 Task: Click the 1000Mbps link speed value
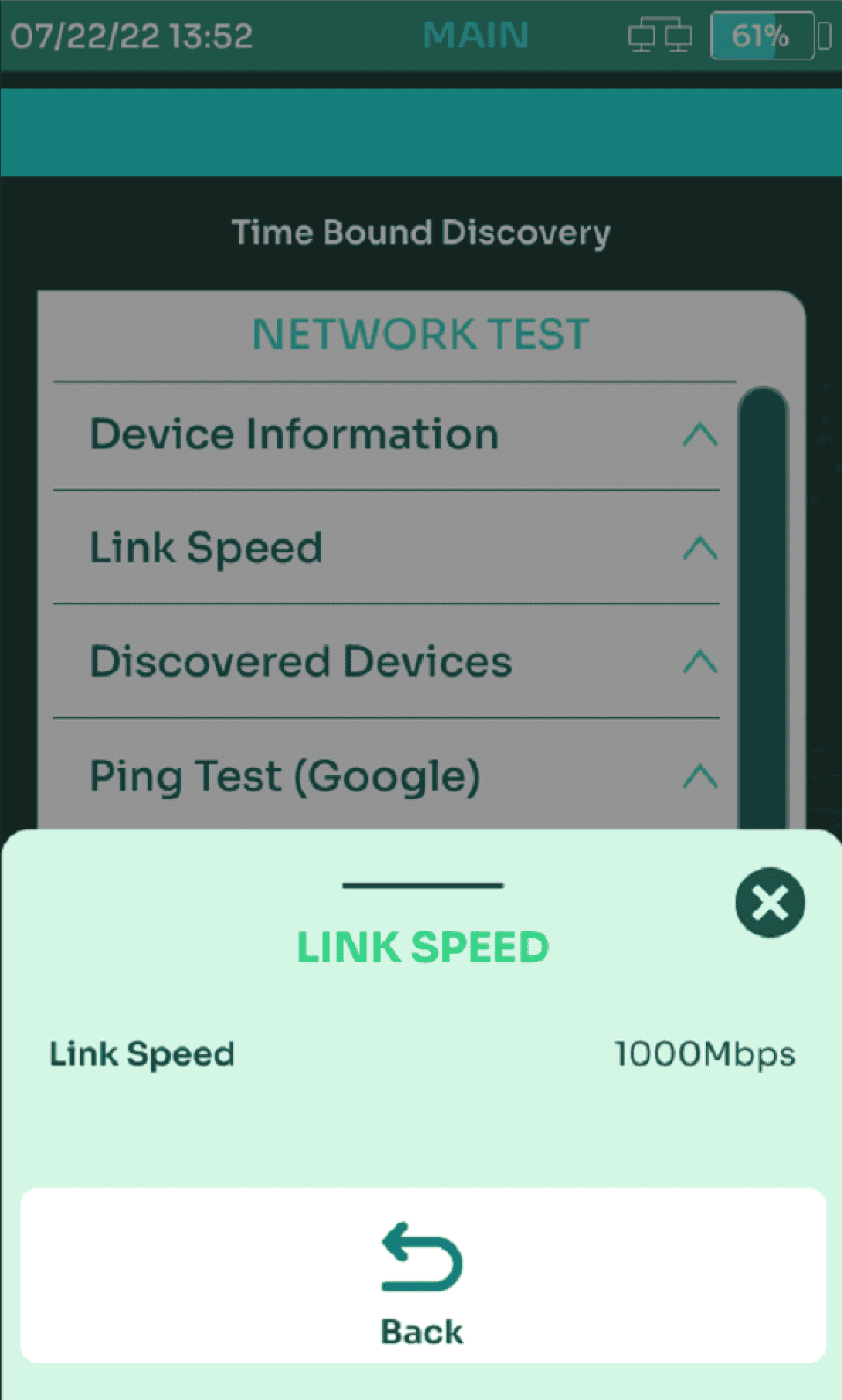[705, 1054]
